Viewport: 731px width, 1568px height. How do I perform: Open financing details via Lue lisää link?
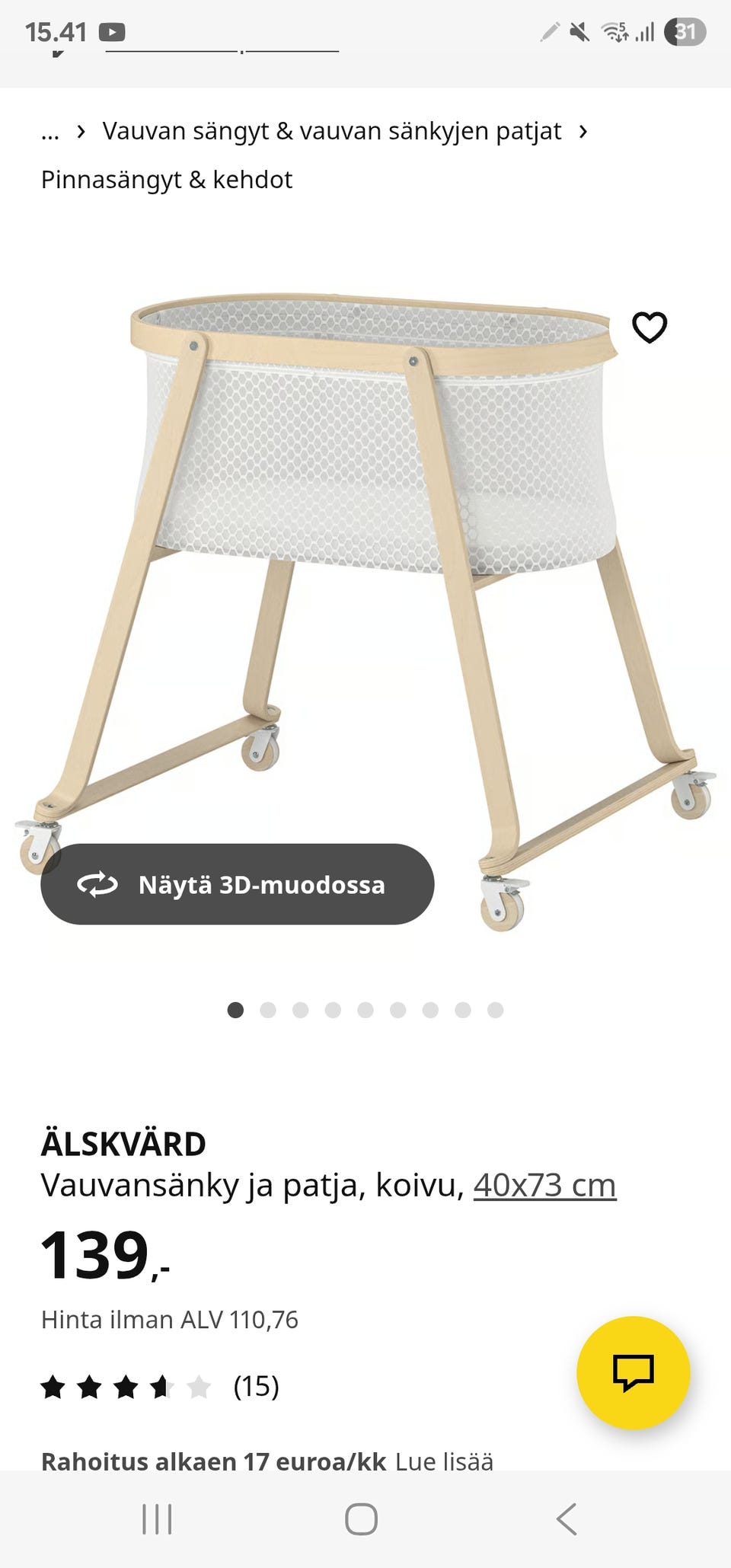(x=444, y=1461)
